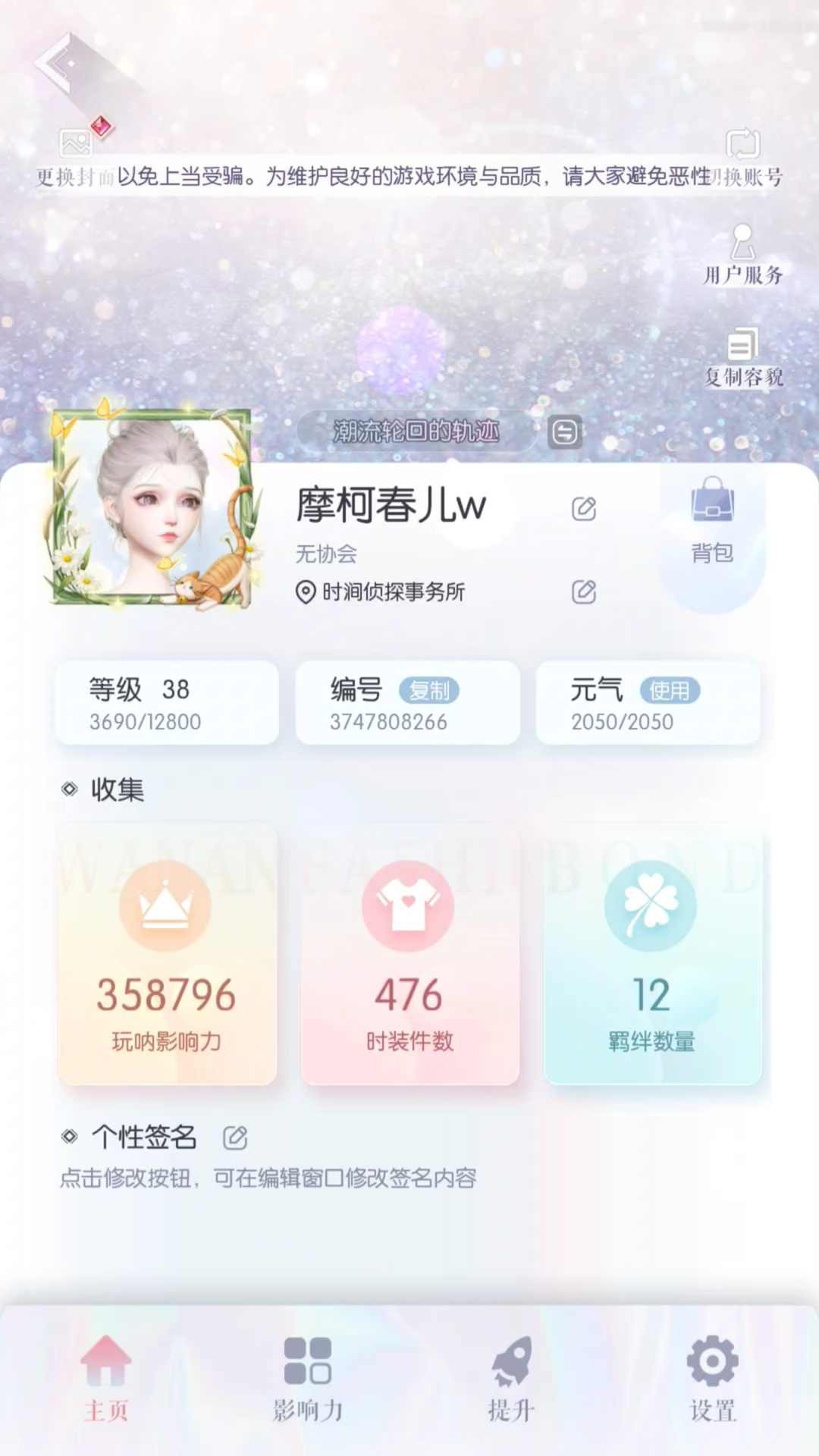The width and height of the screenshot is (819, 1456).
Task: Tap 使用 next to 元气
Action: 670,690
